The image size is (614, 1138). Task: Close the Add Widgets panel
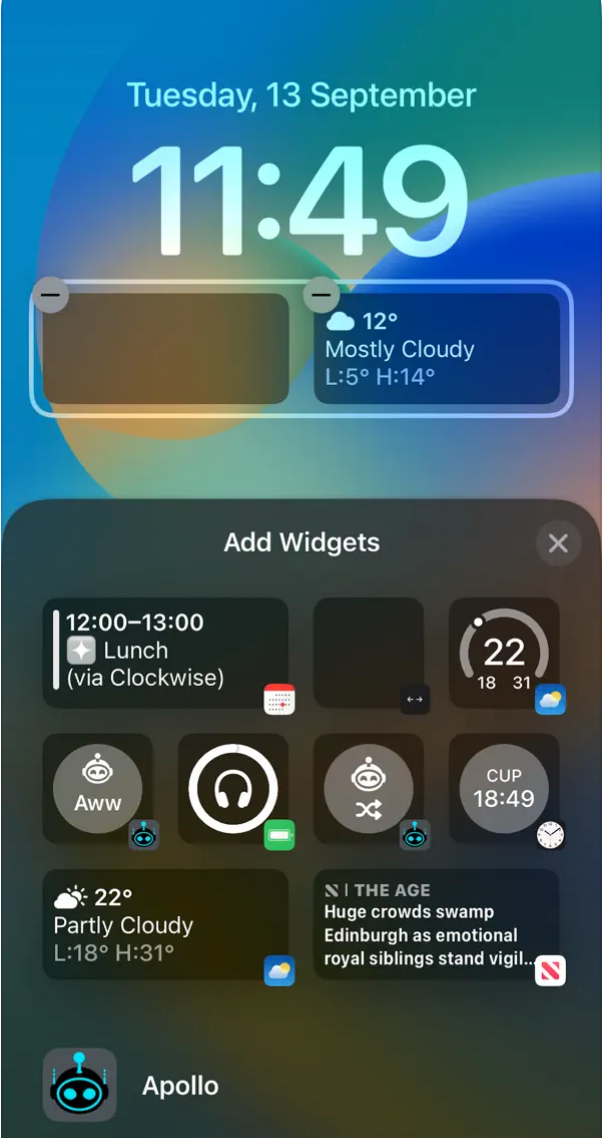click(557, 543)
